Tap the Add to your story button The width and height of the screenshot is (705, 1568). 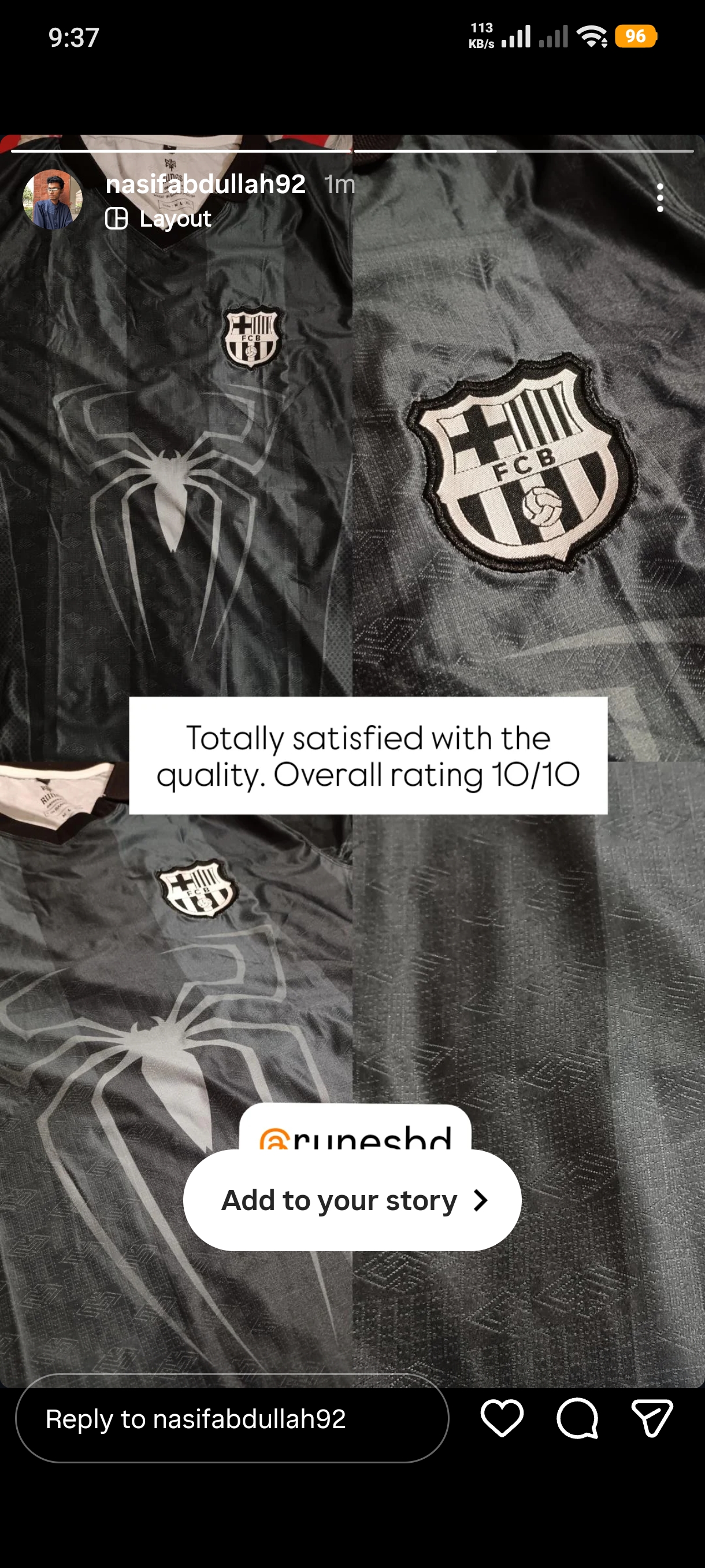click(352, 1200)
